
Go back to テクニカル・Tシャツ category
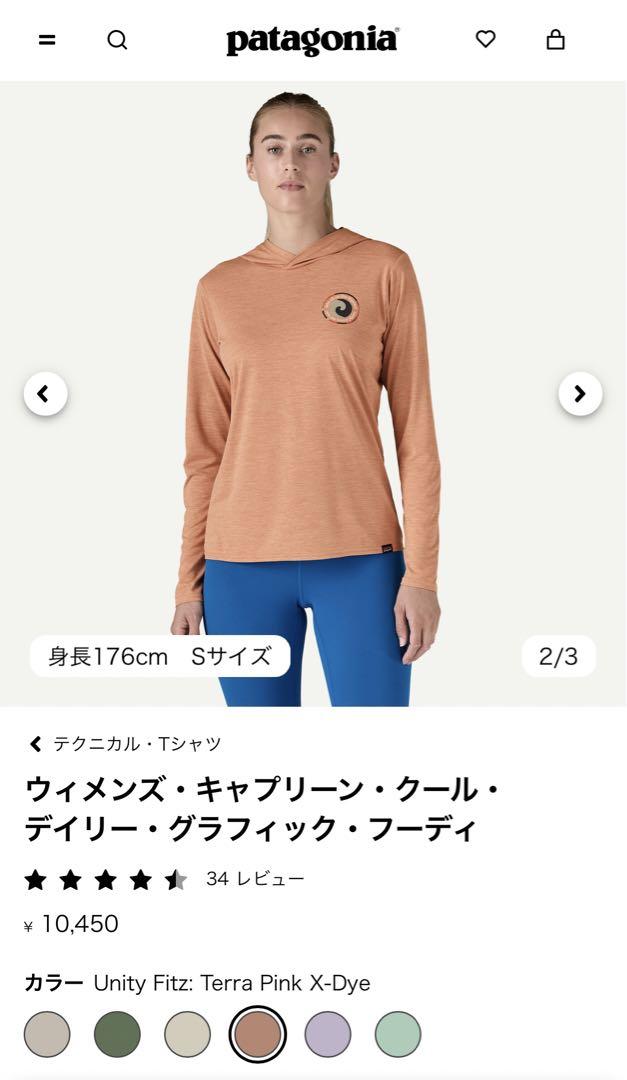125,744
